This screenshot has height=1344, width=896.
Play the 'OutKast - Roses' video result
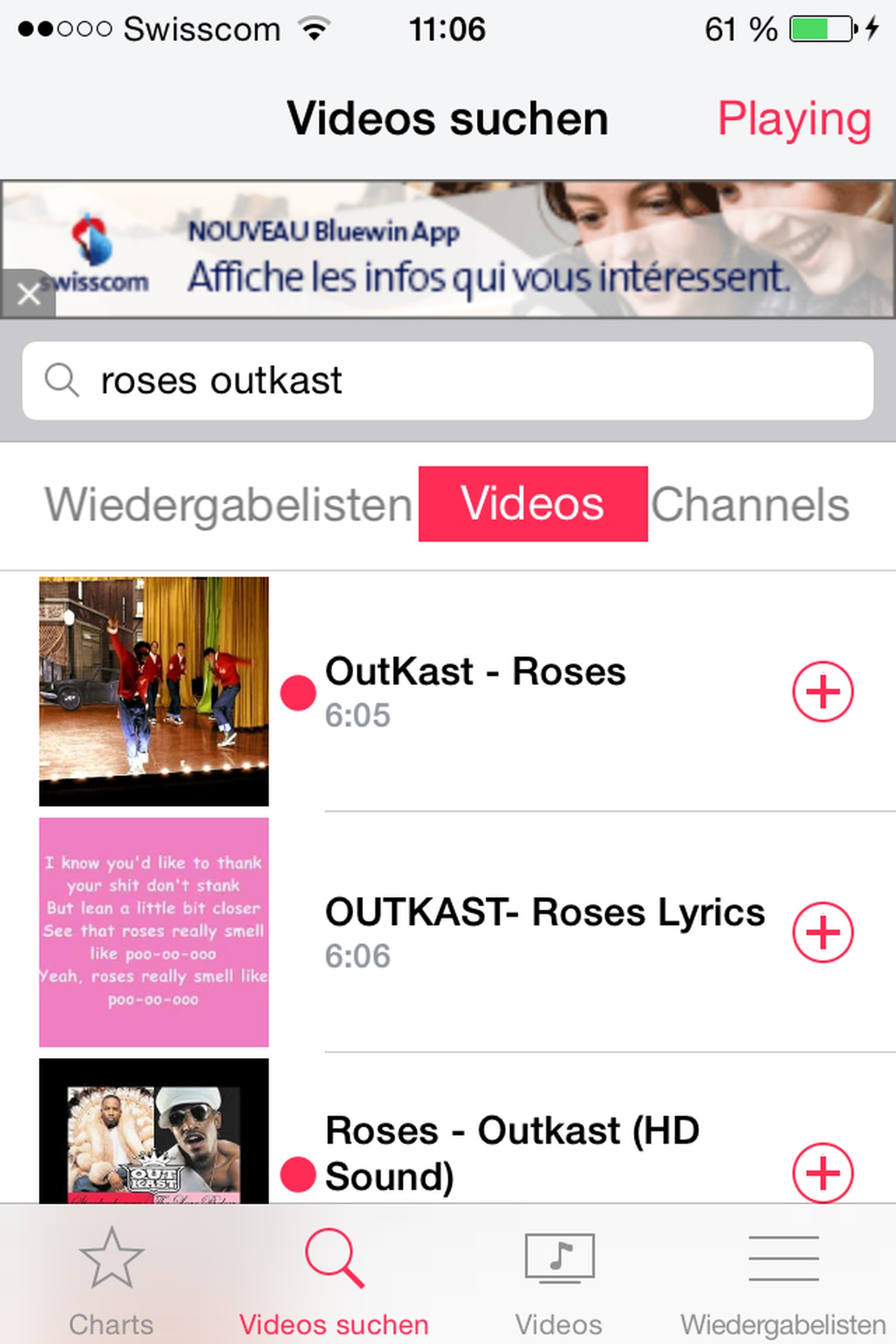coord(475,691)
